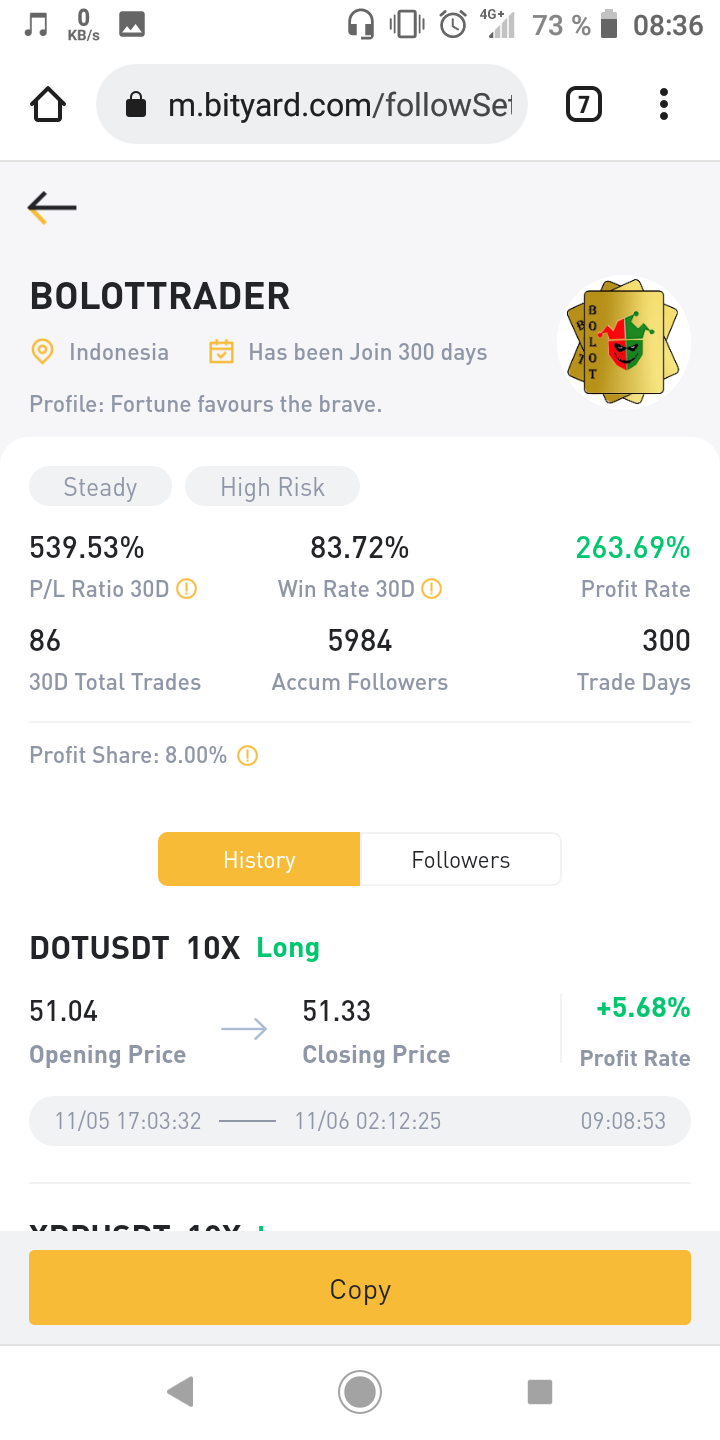Tap the m.bityard.com address bar
The height and width of the screenshot is (1440, 720).
coord(312,104)
